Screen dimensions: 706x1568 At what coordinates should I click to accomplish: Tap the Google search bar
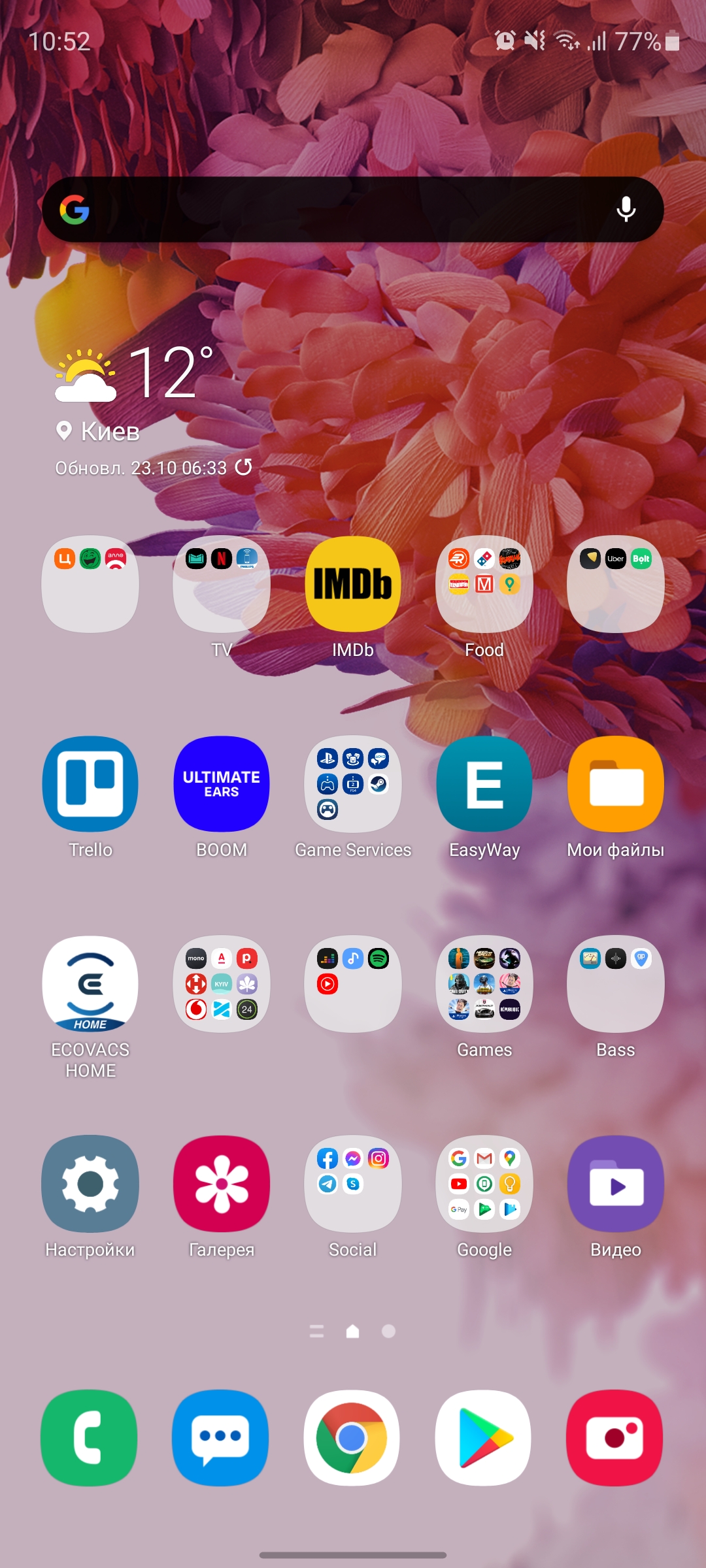coord(340,210)
